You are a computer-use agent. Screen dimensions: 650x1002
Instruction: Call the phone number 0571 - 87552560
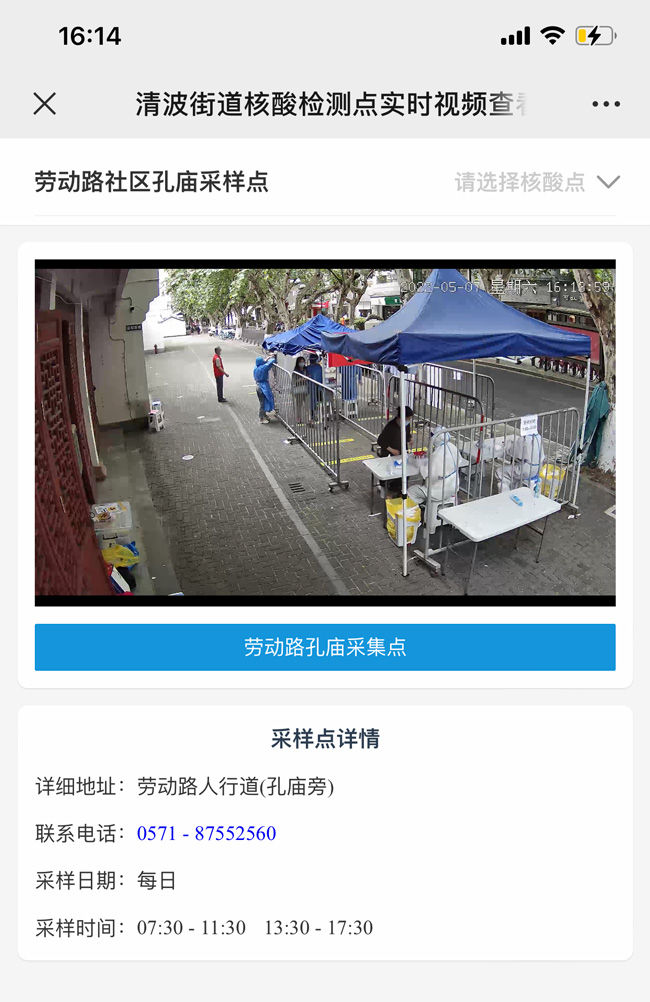point(207,833)
